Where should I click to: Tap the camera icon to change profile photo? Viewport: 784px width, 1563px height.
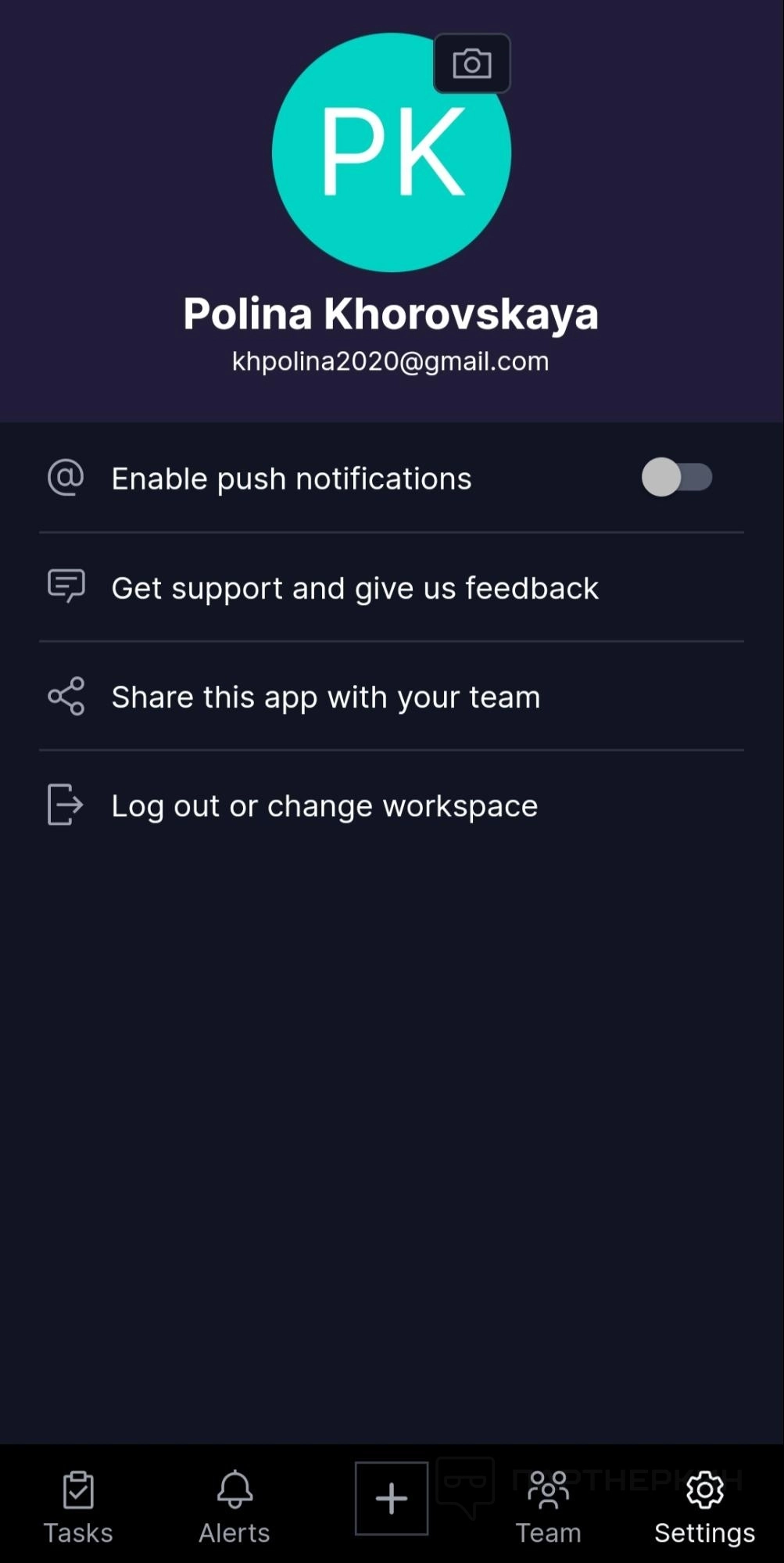(x=471, y=63)
